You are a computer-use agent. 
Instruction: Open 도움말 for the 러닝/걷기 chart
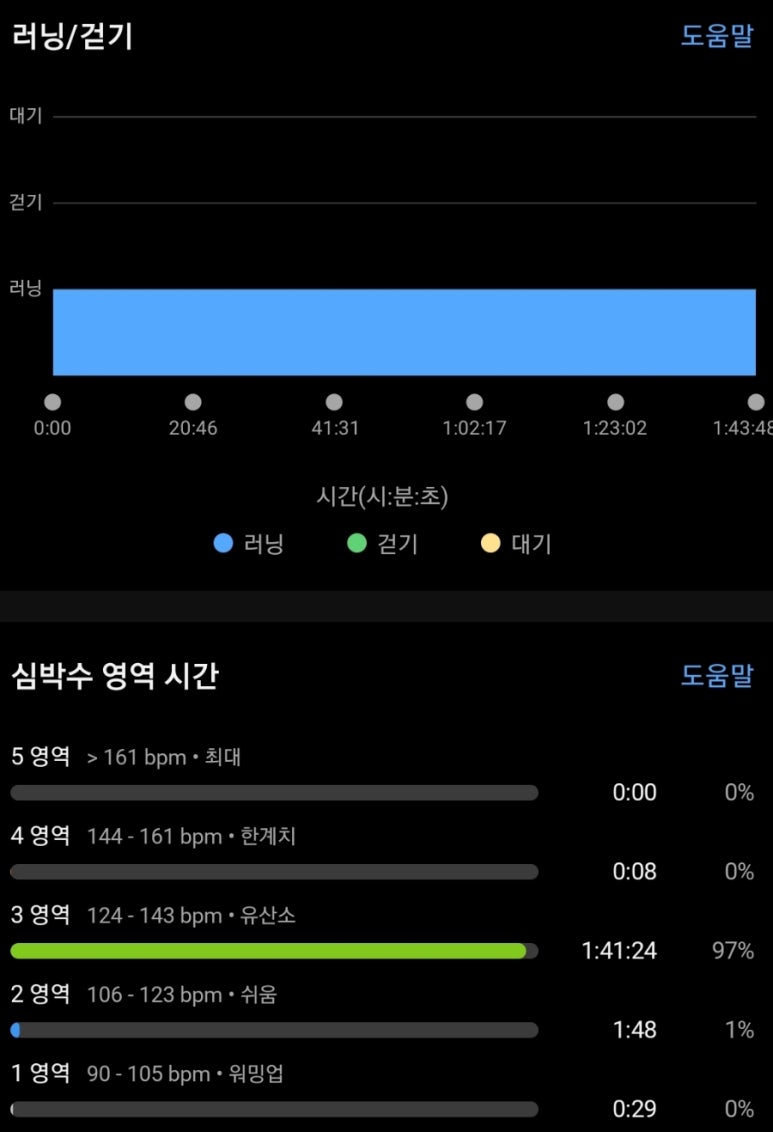716,37
